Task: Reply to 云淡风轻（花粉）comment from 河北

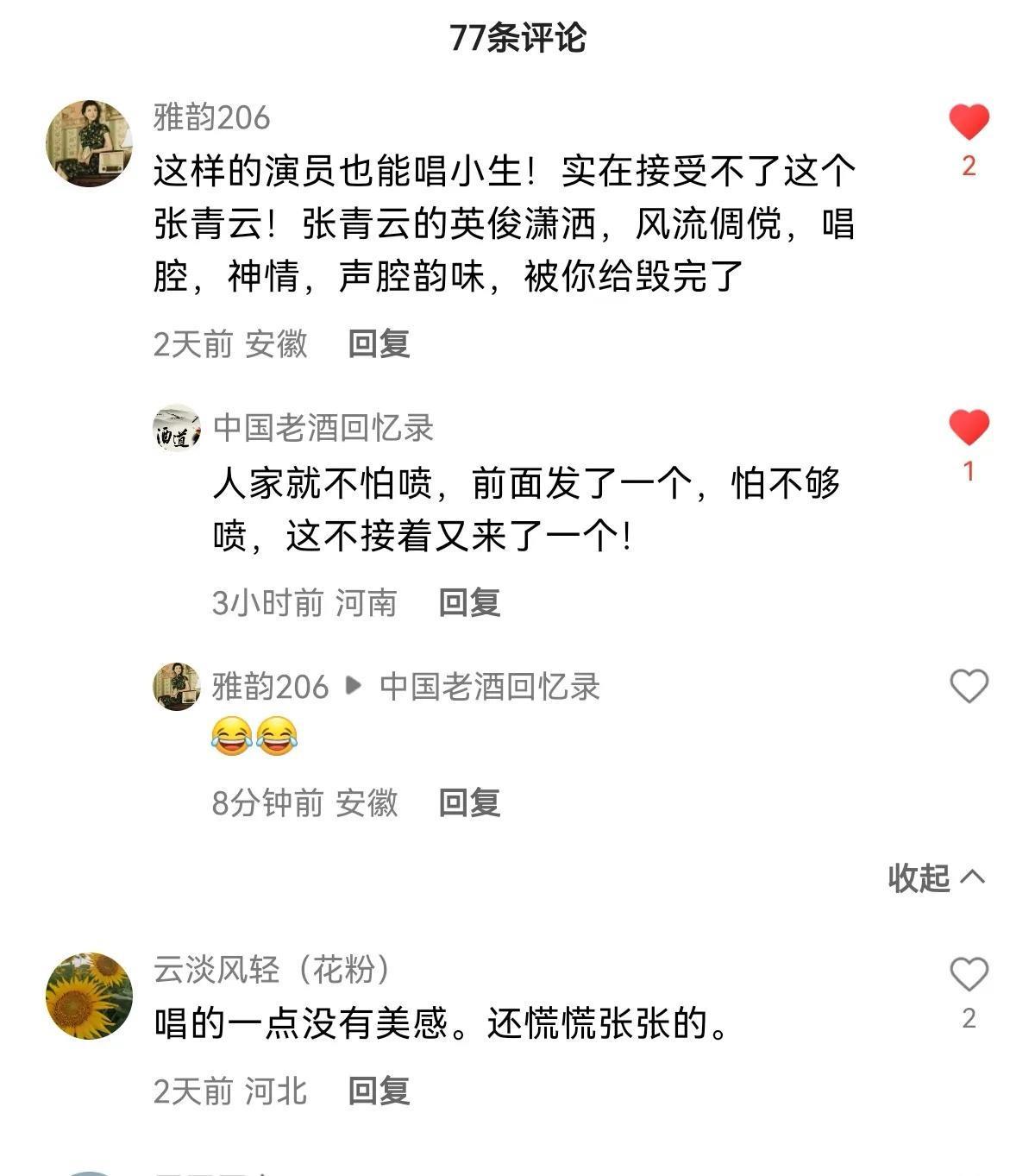Action: [x=379, y=1091]
